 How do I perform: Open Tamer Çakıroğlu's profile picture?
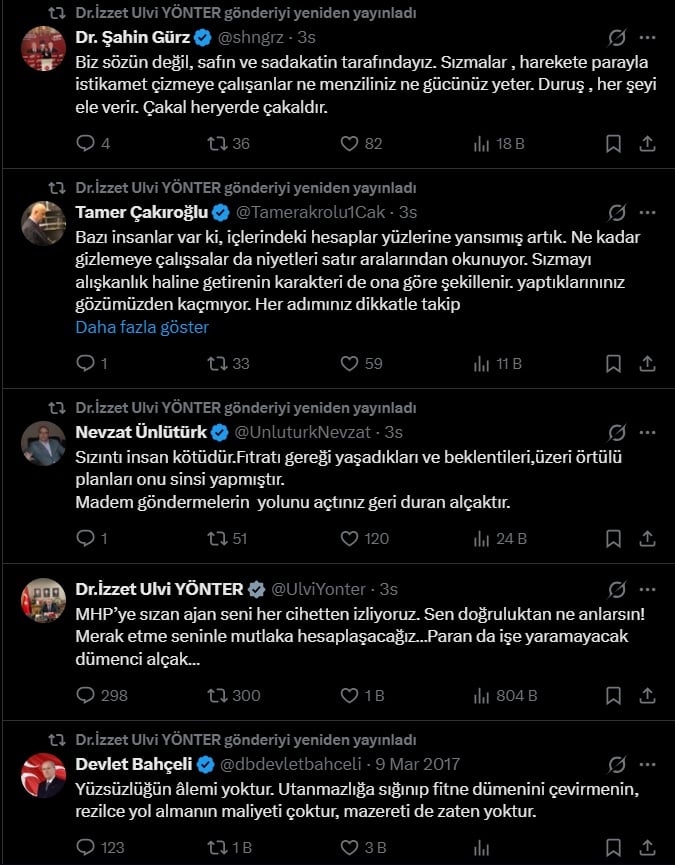click(x=43, y=223)
